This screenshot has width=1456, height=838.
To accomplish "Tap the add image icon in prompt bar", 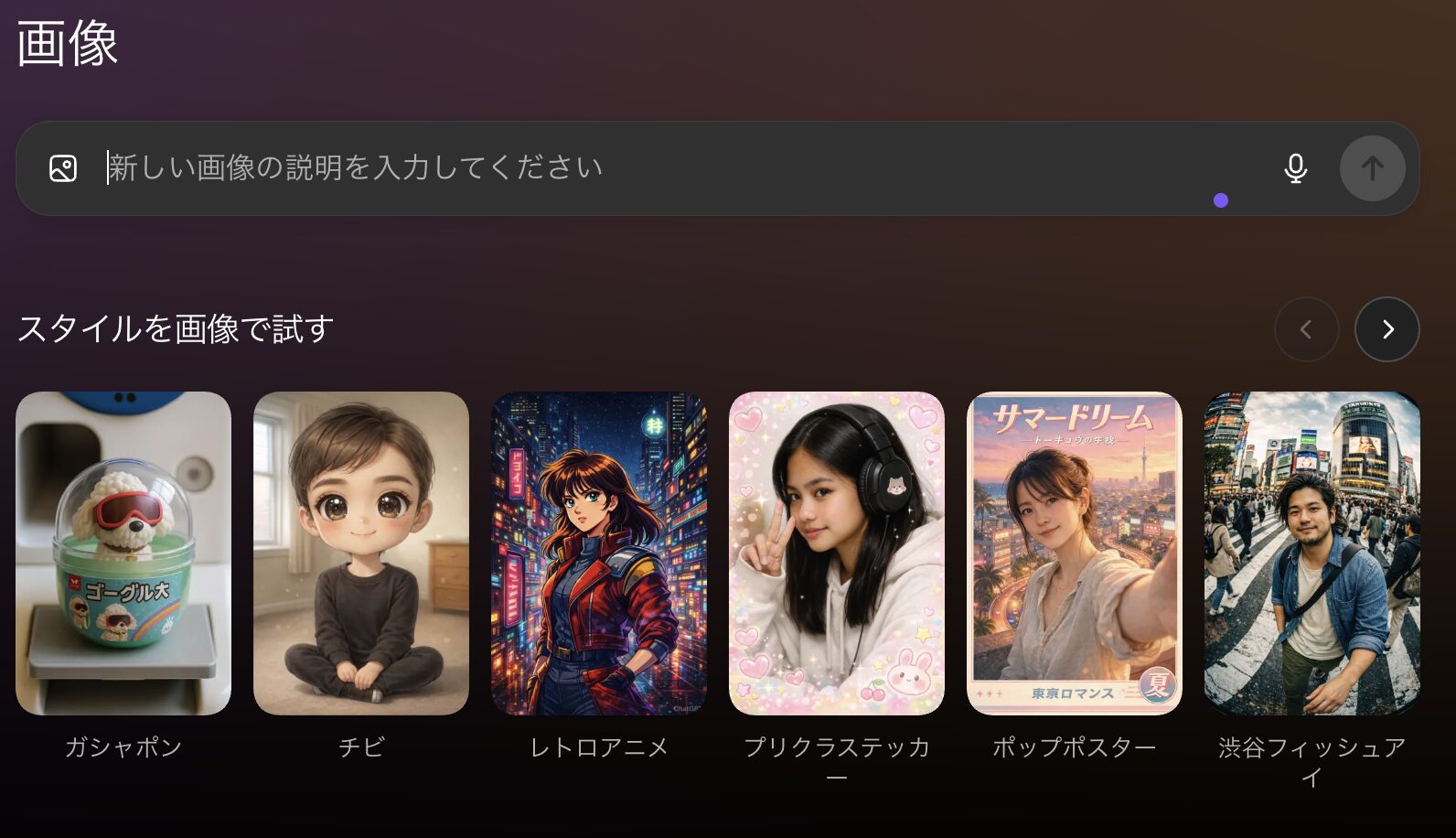I will (x=63, y=168).
